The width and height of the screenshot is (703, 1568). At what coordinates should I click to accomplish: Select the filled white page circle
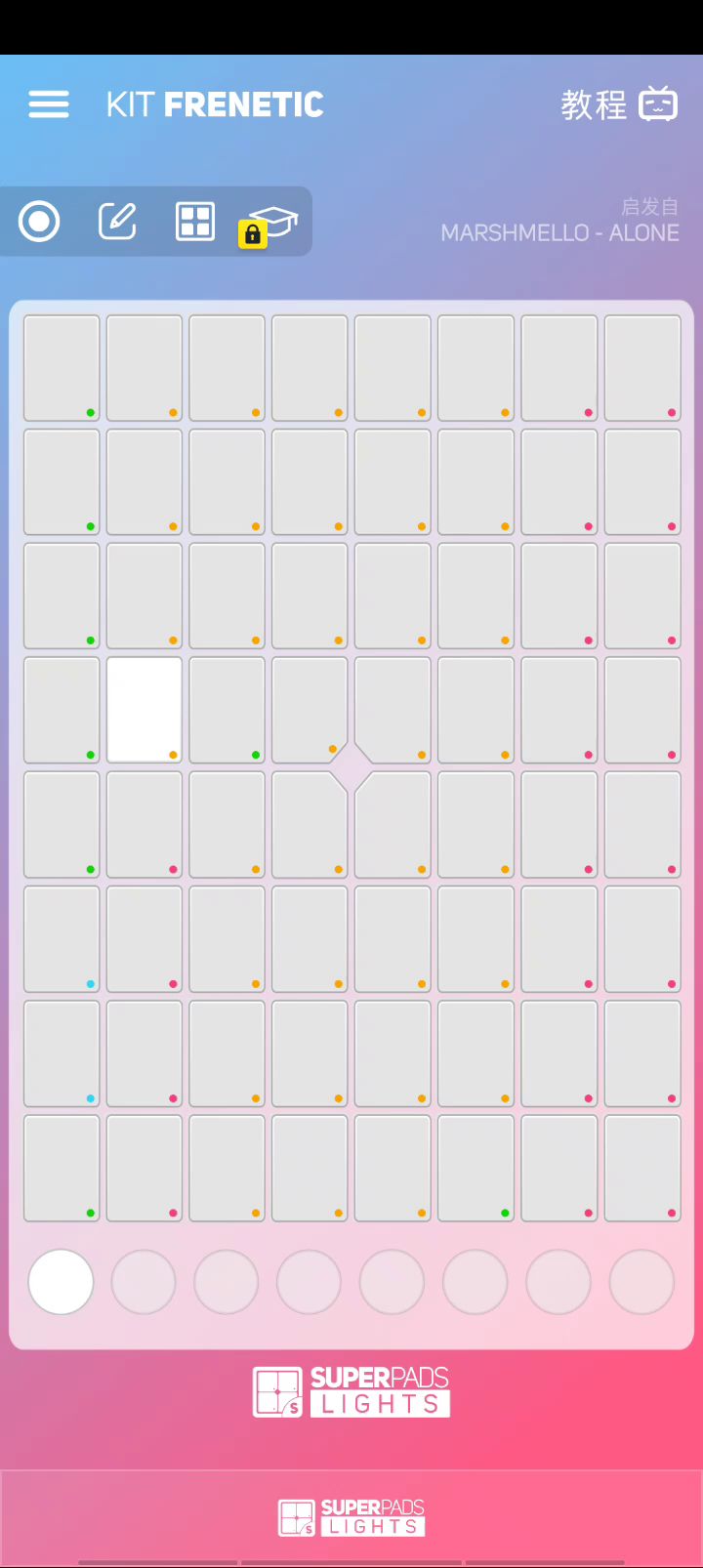(x=61, y=1282)
